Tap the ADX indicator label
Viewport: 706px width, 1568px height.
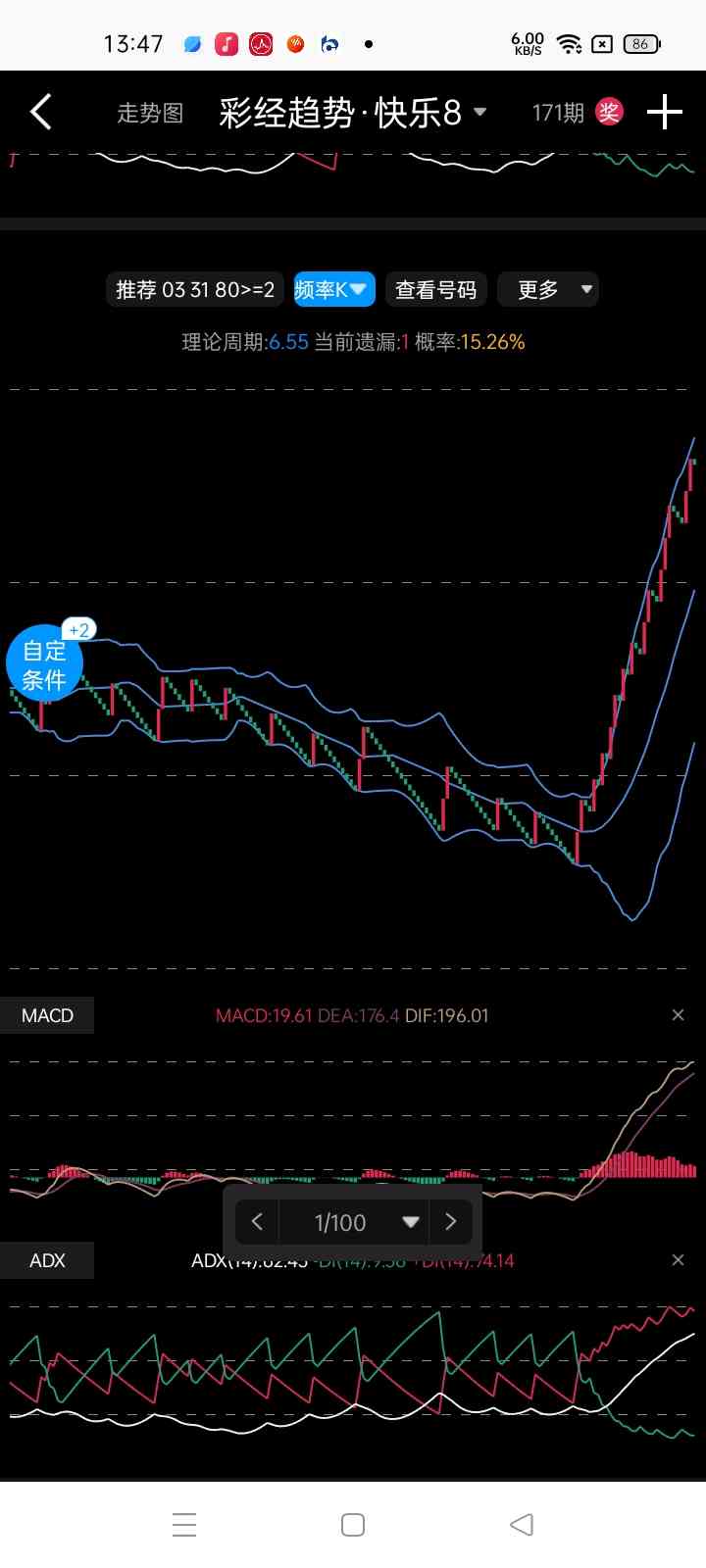[47, 1260]
